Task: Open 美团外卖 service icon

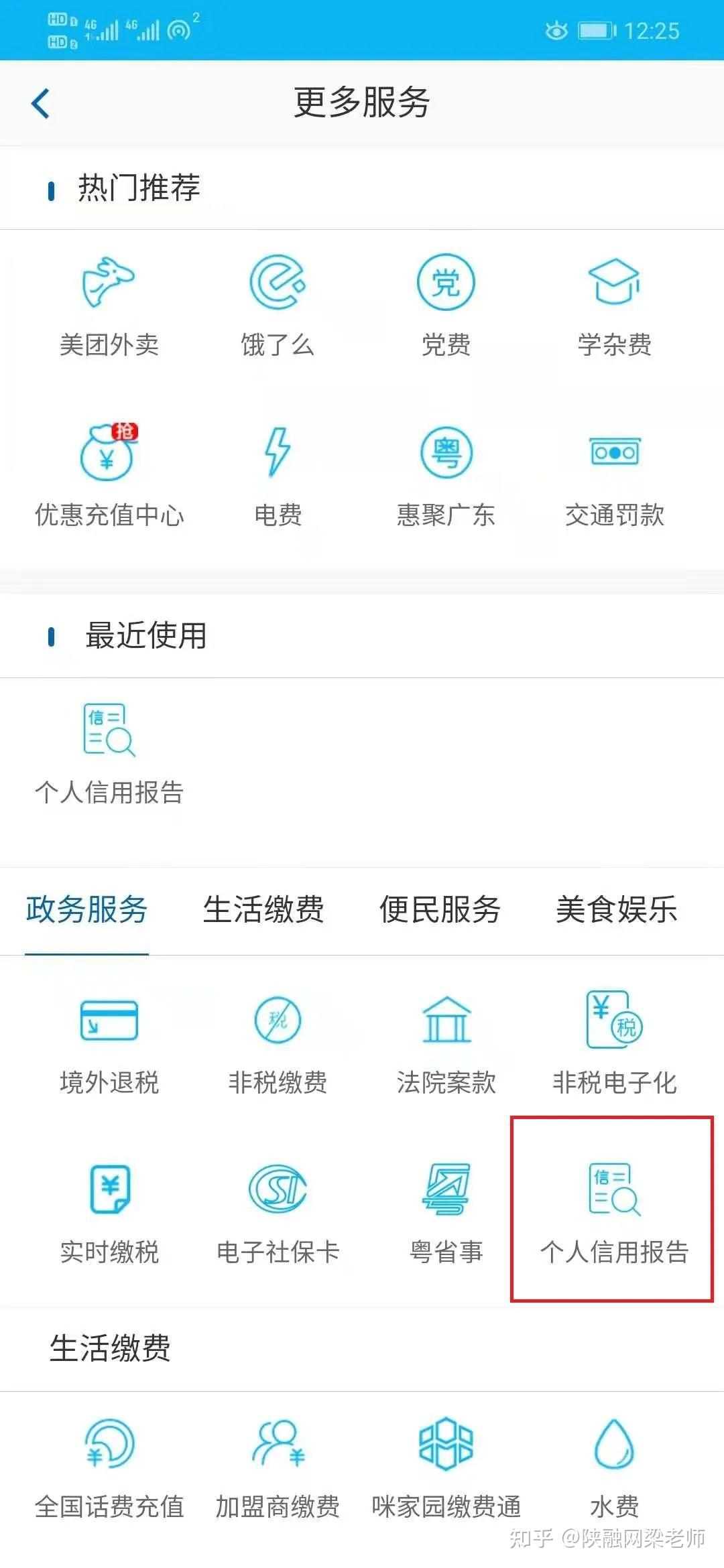Action: 109,302
